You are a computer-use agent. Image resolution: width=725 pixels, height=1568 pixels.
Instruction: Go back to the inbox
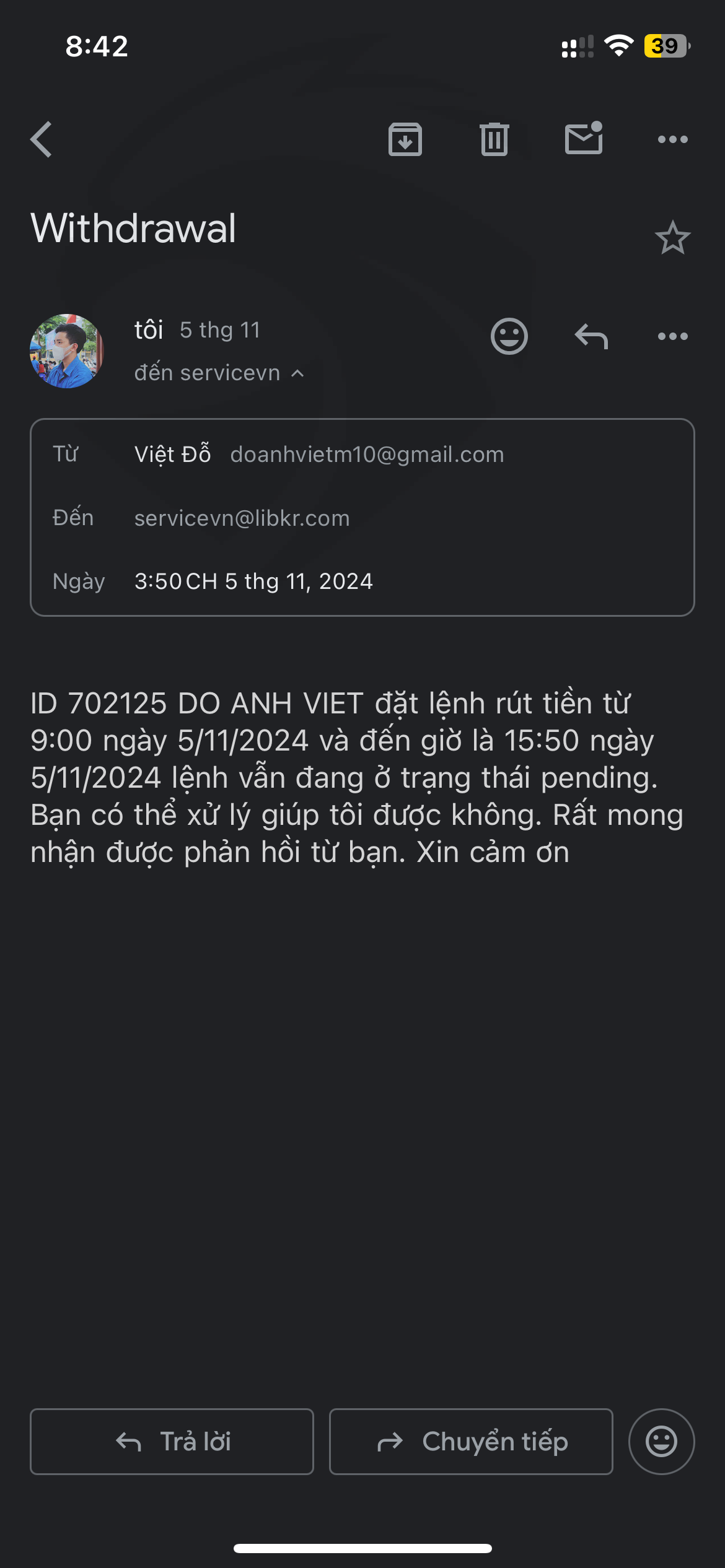click(x=42, y=139)
